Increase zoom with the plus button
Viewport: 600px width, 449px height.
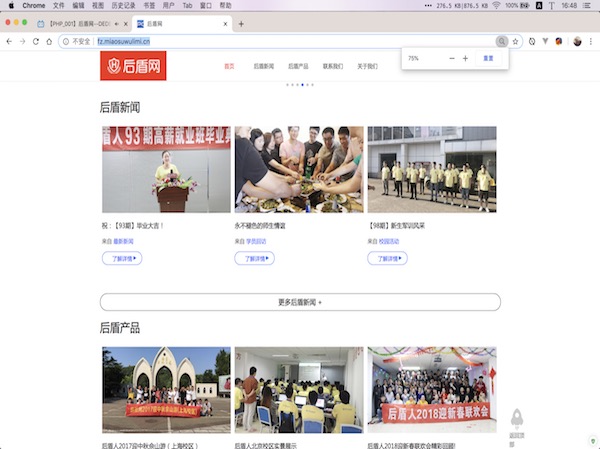point(465,59)
